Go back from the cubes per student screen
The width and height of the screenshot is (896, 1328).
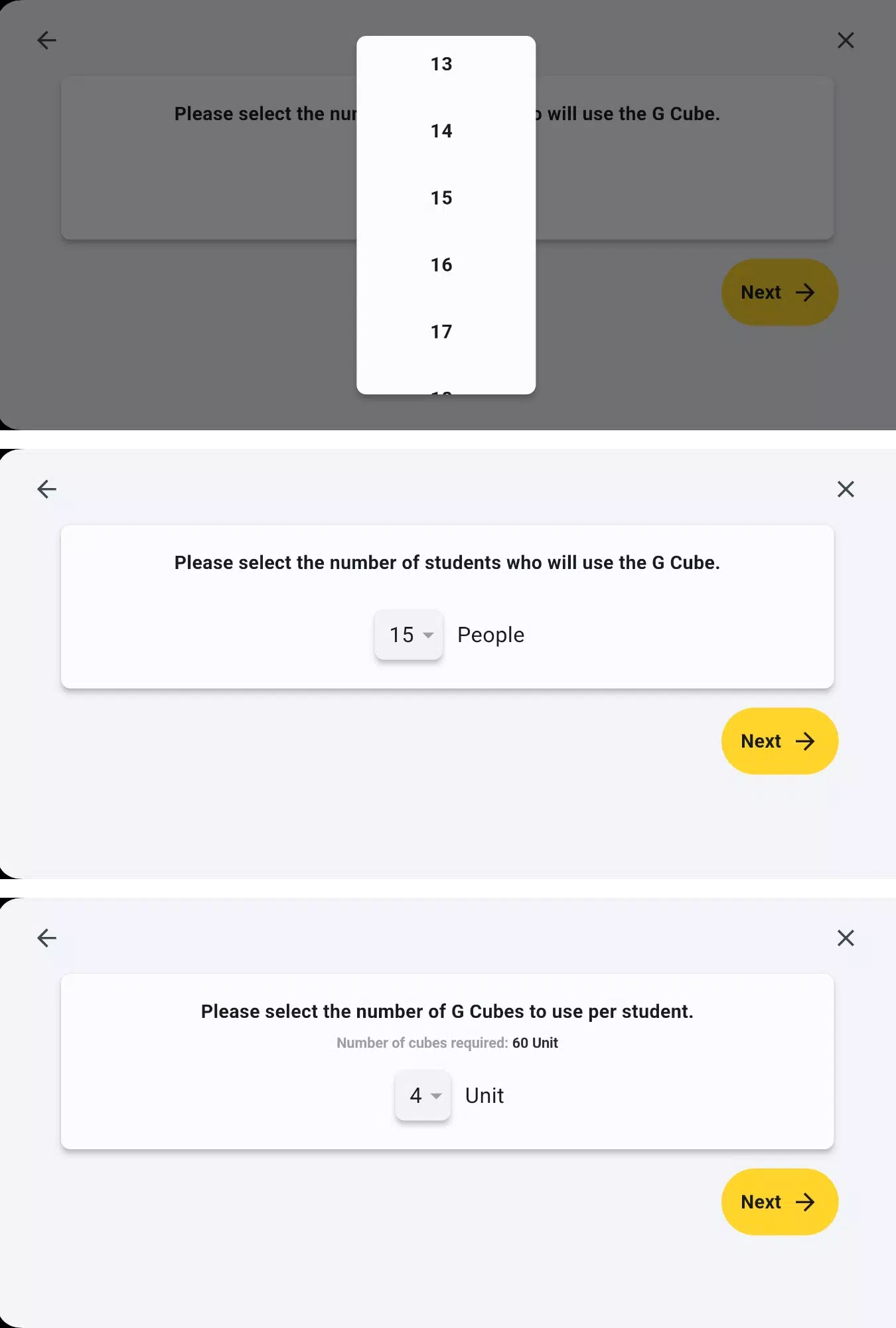click(46, 938)
